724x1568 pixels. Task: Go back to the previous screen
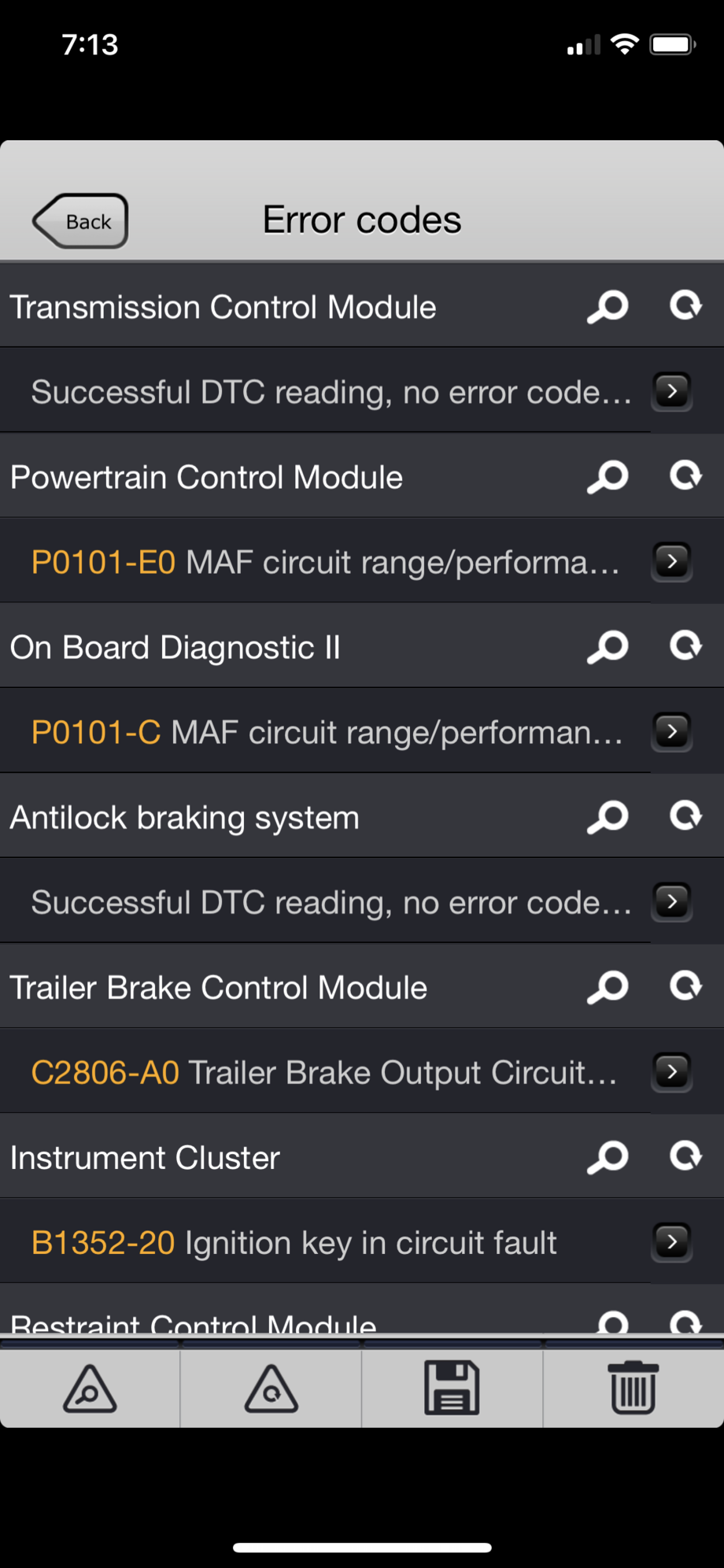pos(78,221)
